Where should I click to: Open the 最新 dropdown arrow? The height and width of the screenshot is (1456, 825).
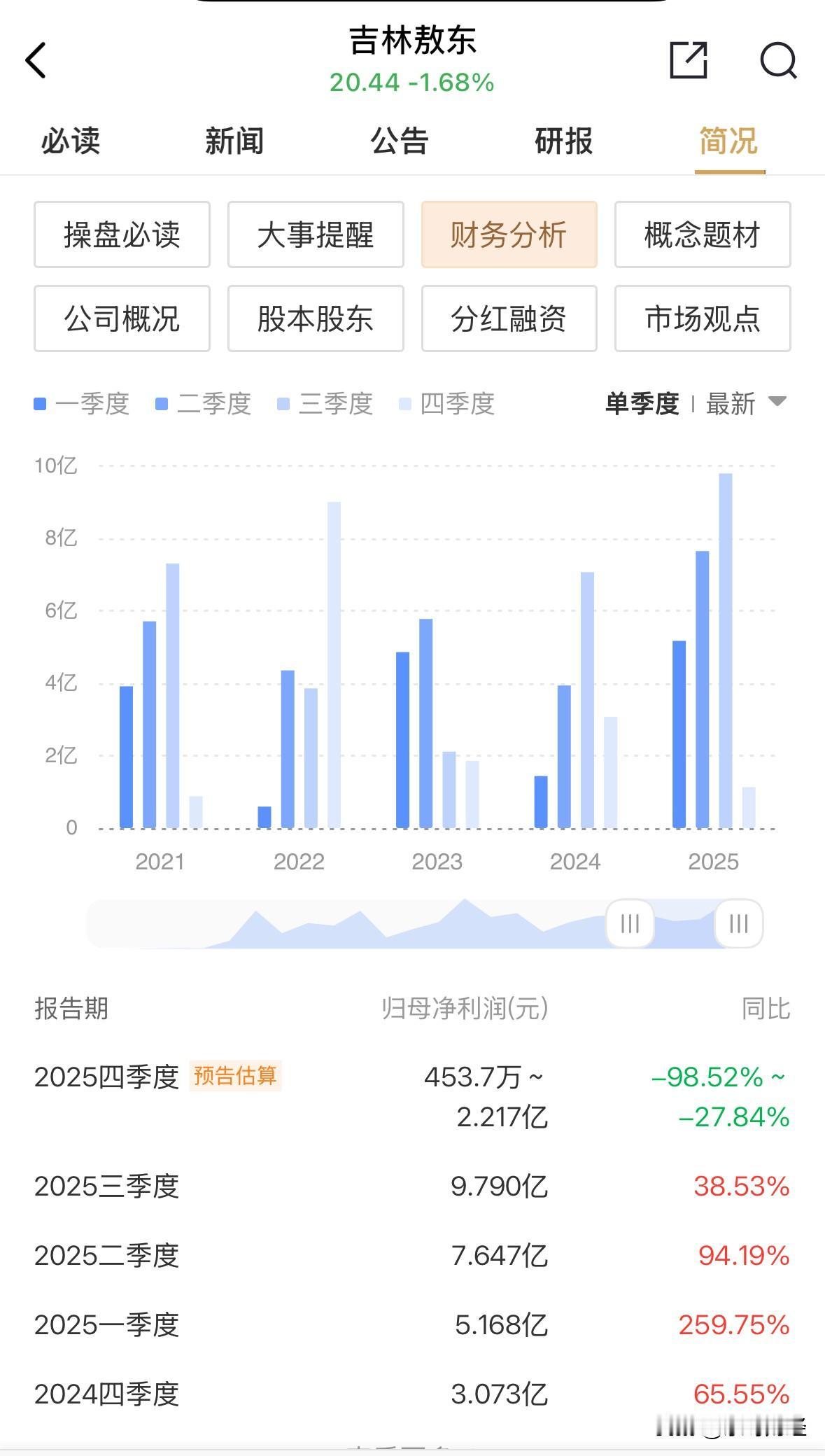777,404
